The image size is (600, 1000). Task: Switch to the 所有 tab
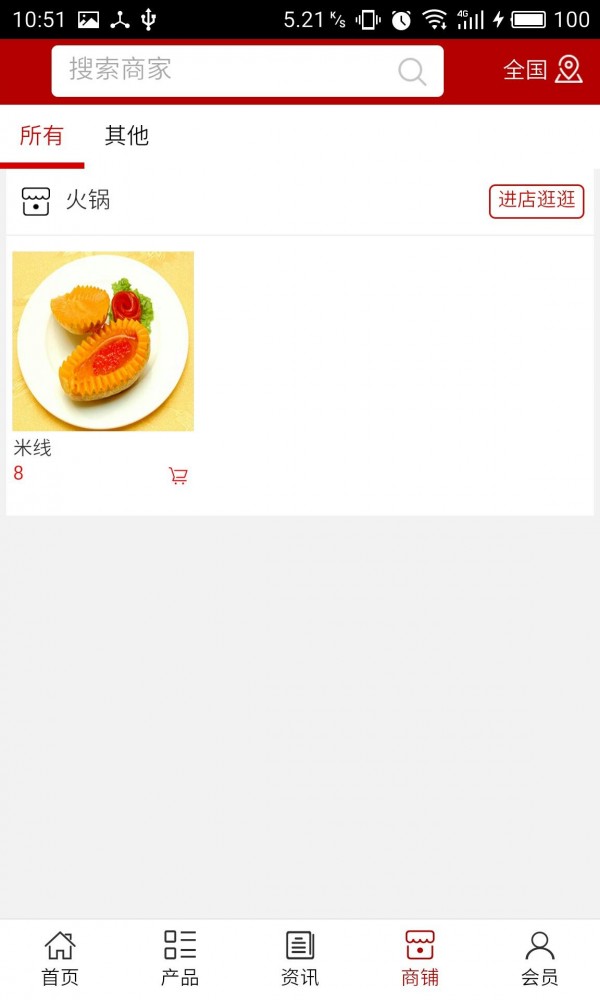coord(41,136)
